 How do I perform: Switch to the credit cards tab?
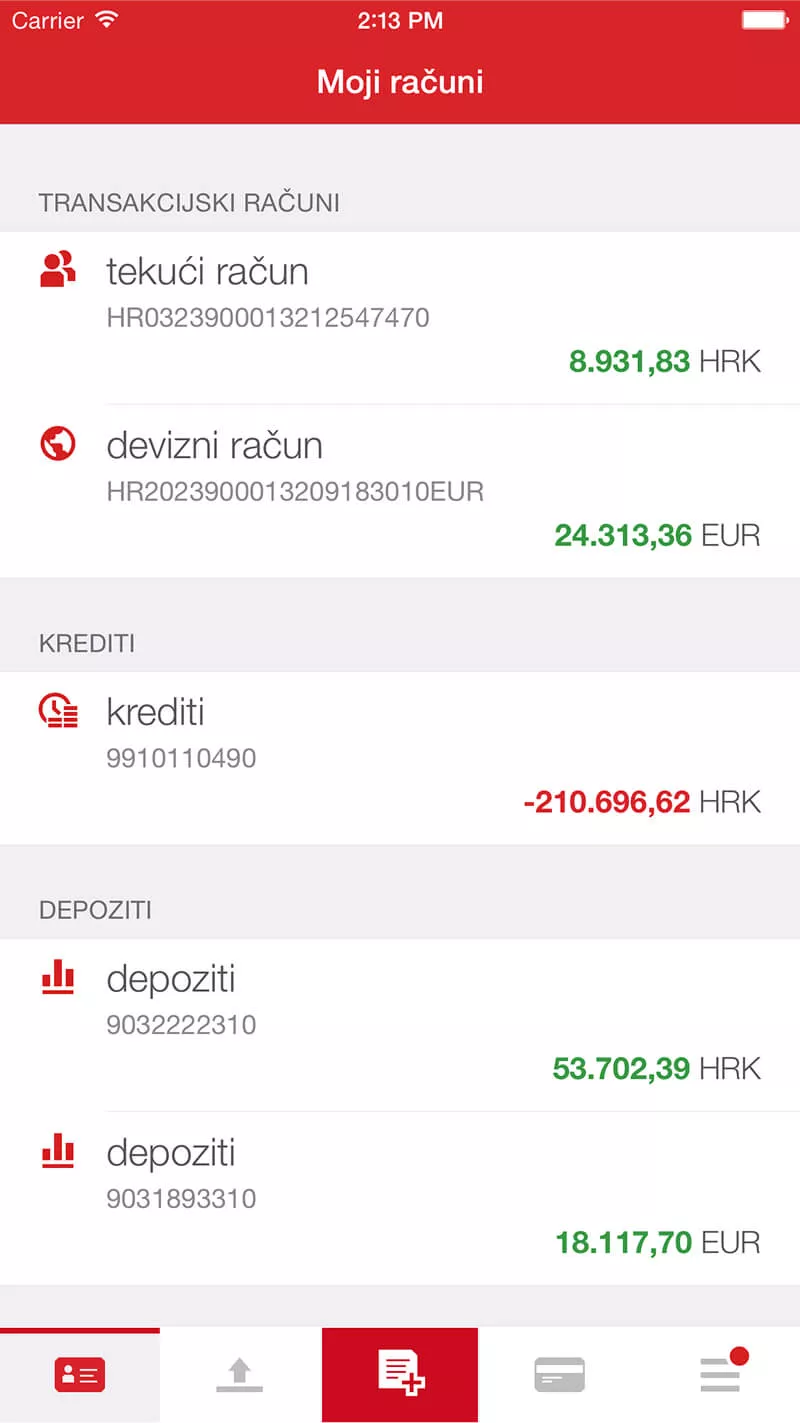560,1376
